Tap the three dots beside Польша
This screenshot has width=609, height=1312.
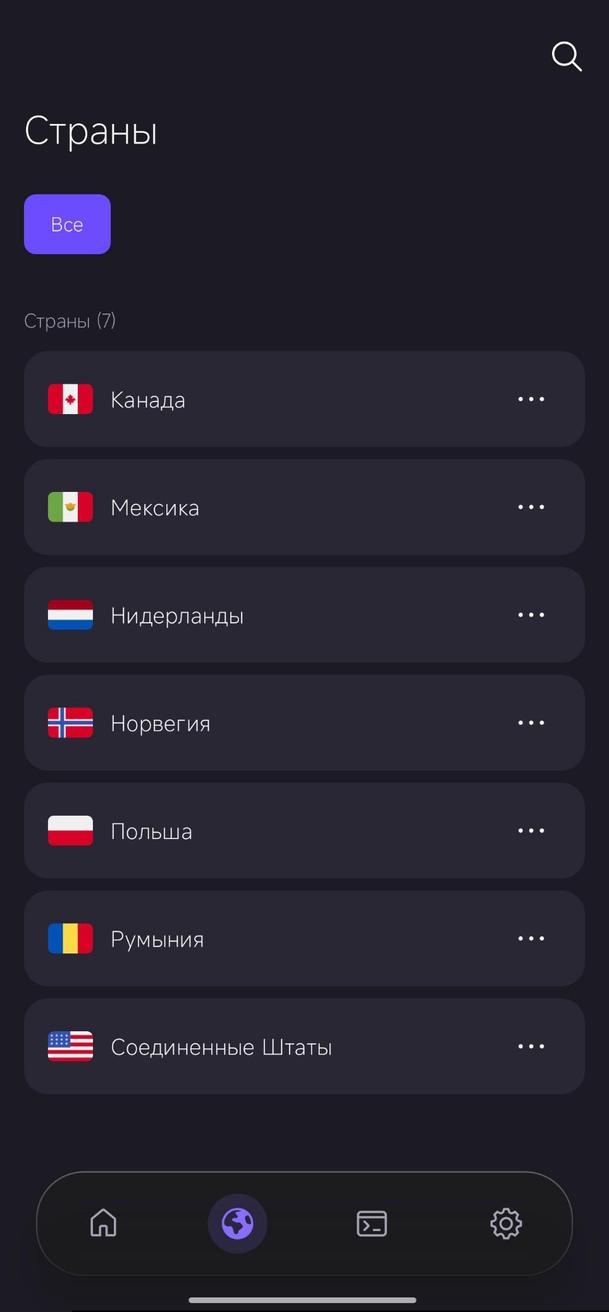click(531, 831)
